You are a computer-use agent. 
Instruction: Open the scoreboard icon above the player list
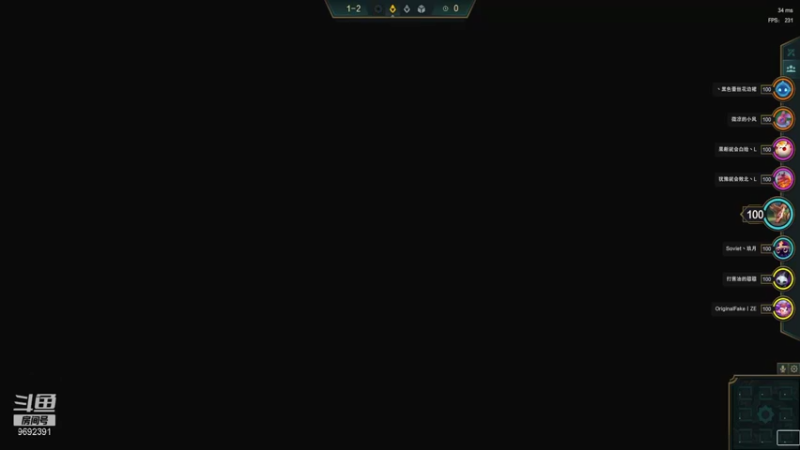(x=791, y=68)
